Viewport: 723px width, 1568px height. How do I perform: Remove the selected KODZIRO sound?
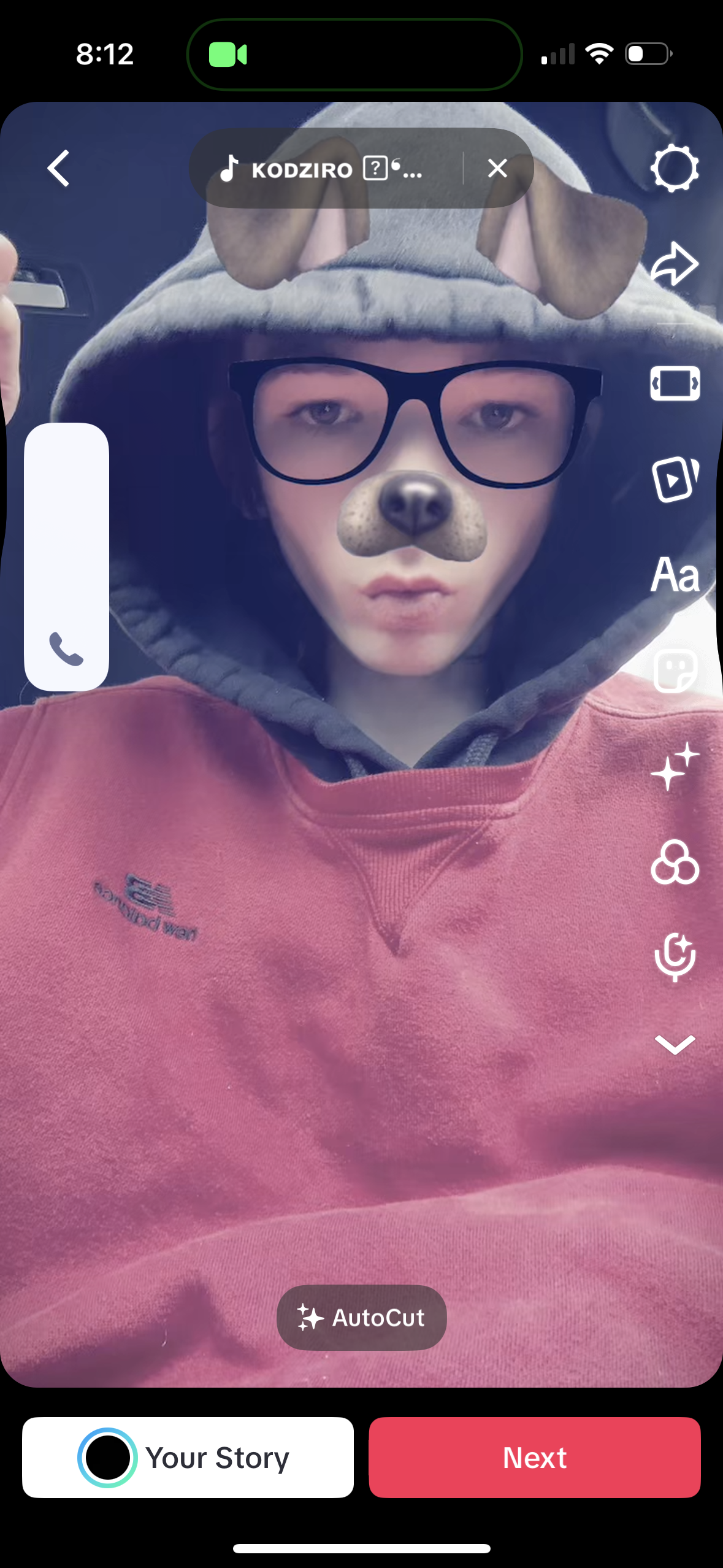[497, 168]
